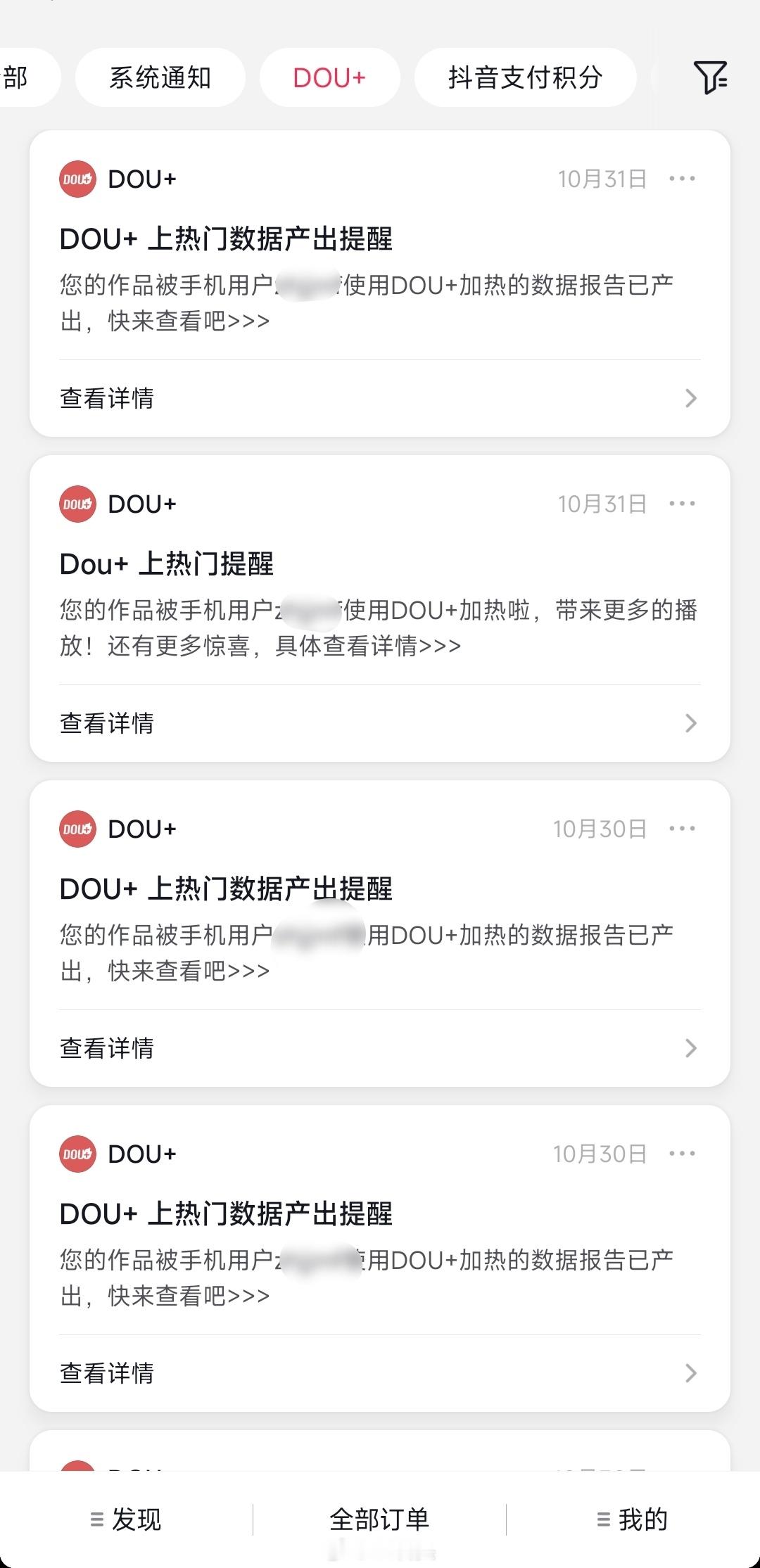Viewport: 760px width, 1568px height.
Task: Go to 全部订单
Action: coord(380,1519)
